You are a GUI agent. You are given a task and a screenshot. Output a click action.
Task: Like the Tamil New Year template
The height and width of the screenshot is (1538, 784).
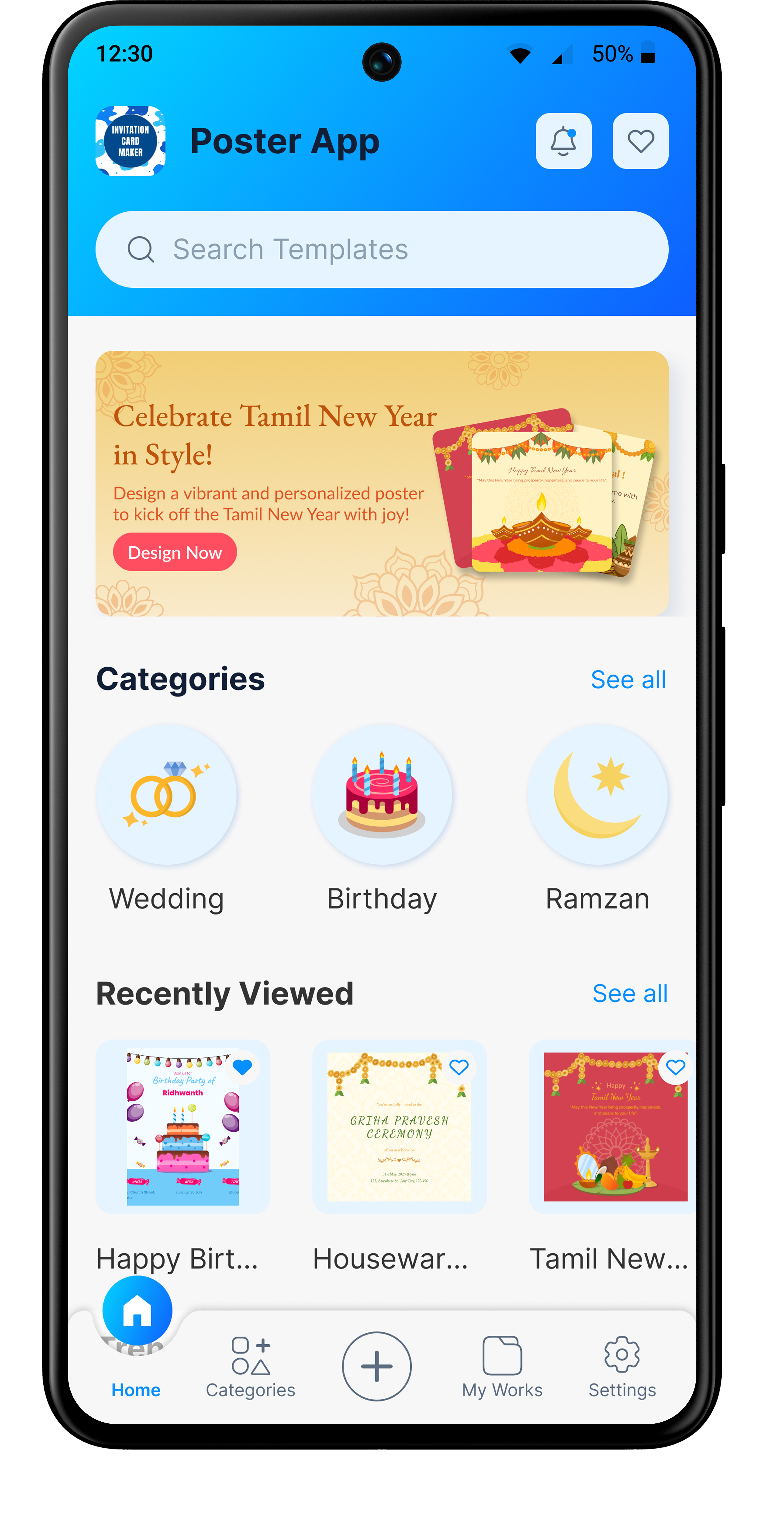click(x=675, y=1067)
